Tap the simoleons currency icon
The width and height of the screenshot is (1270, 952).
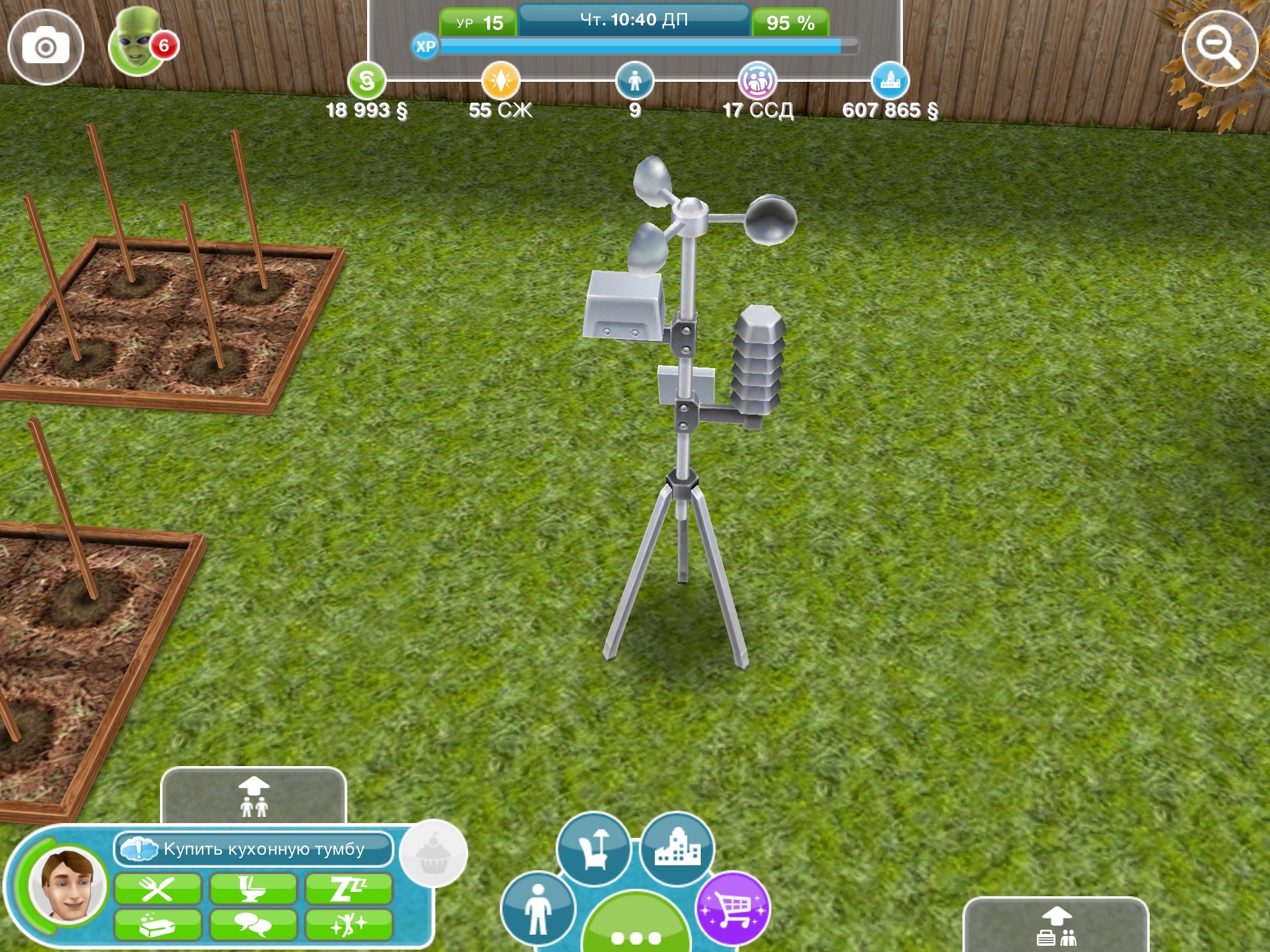pos(366,81)
